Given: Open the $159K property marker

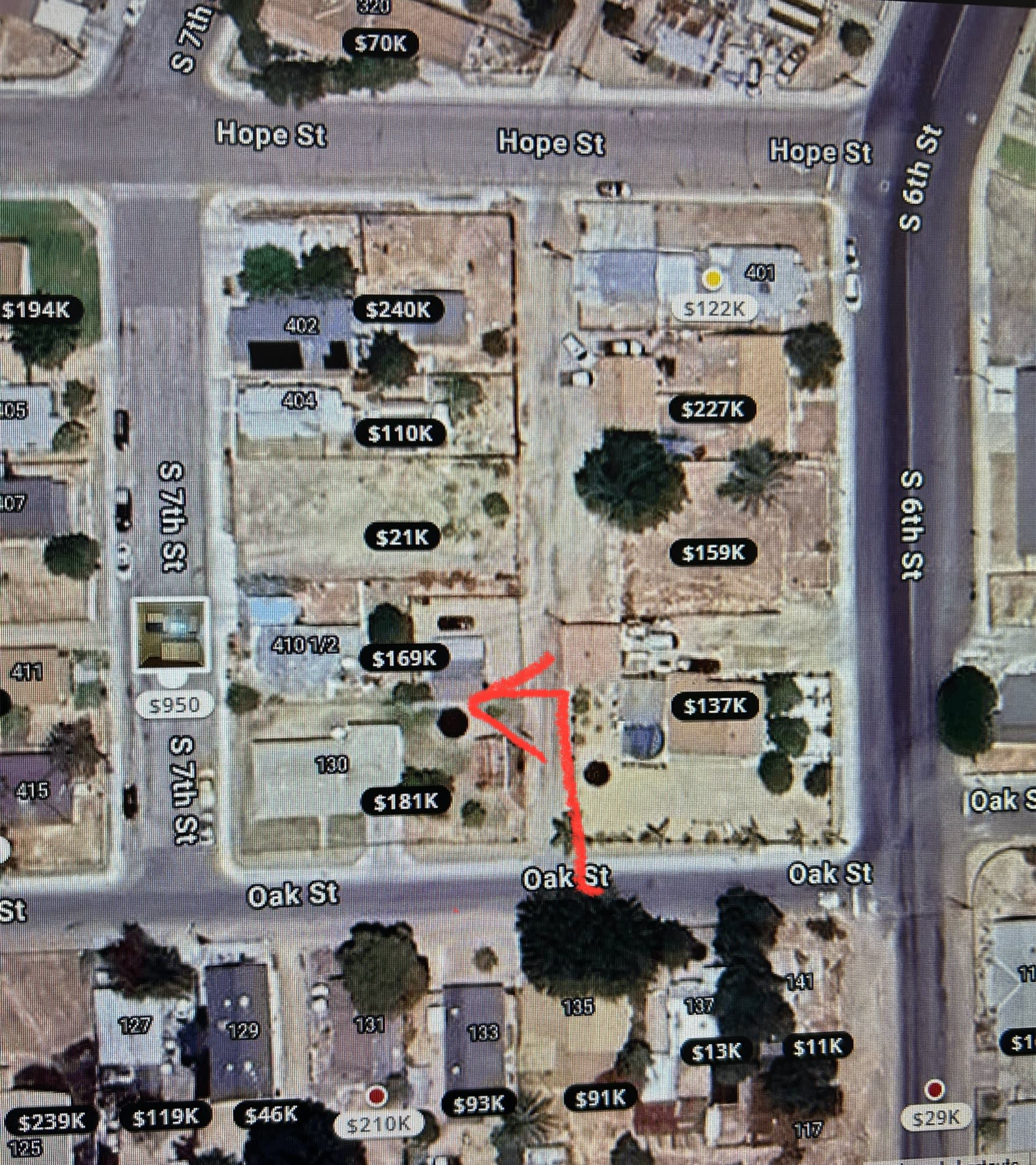Looking at the screenshot, I should pyautogui.click(x=713, y=553).
